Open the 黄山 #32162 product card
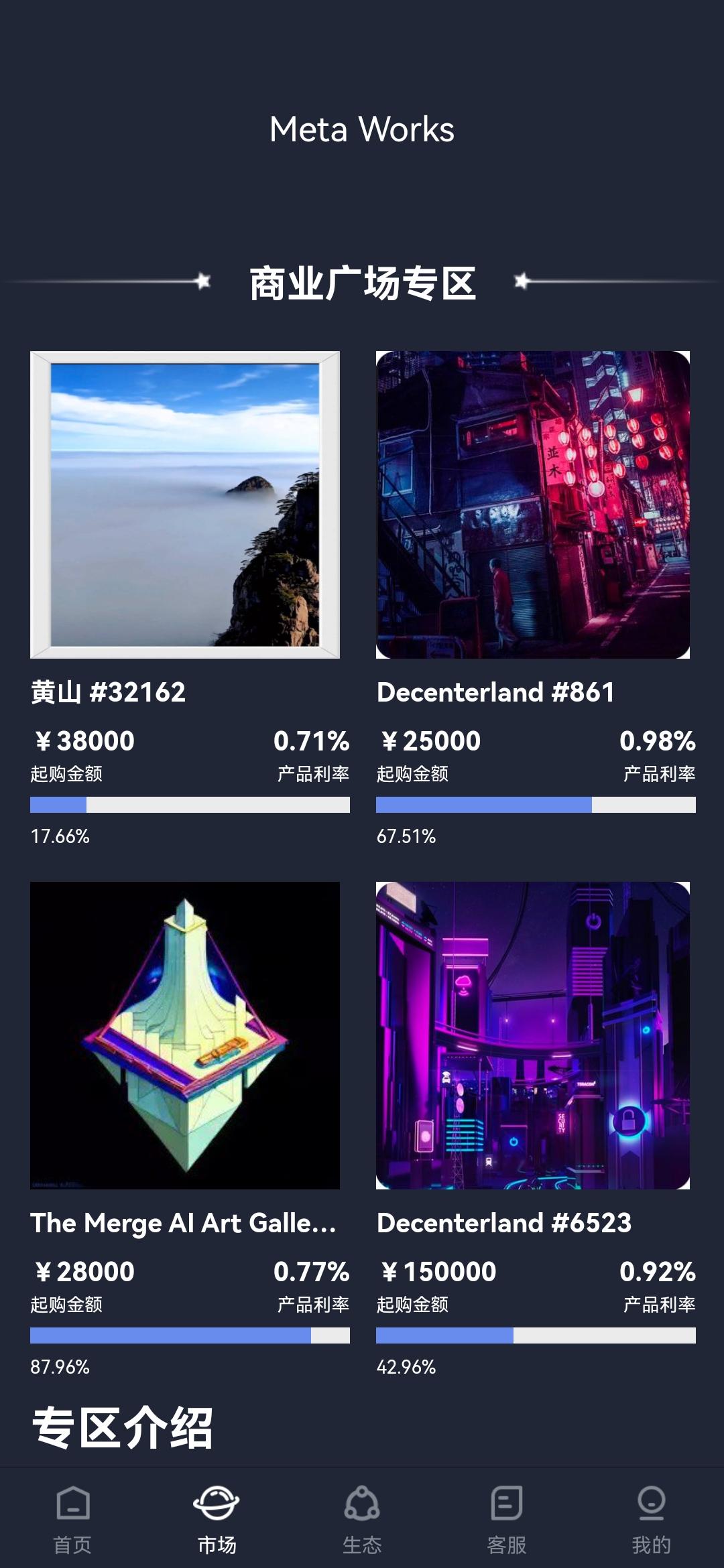The width and height of the screenshot is (724, 1568). tap(185, 505)
